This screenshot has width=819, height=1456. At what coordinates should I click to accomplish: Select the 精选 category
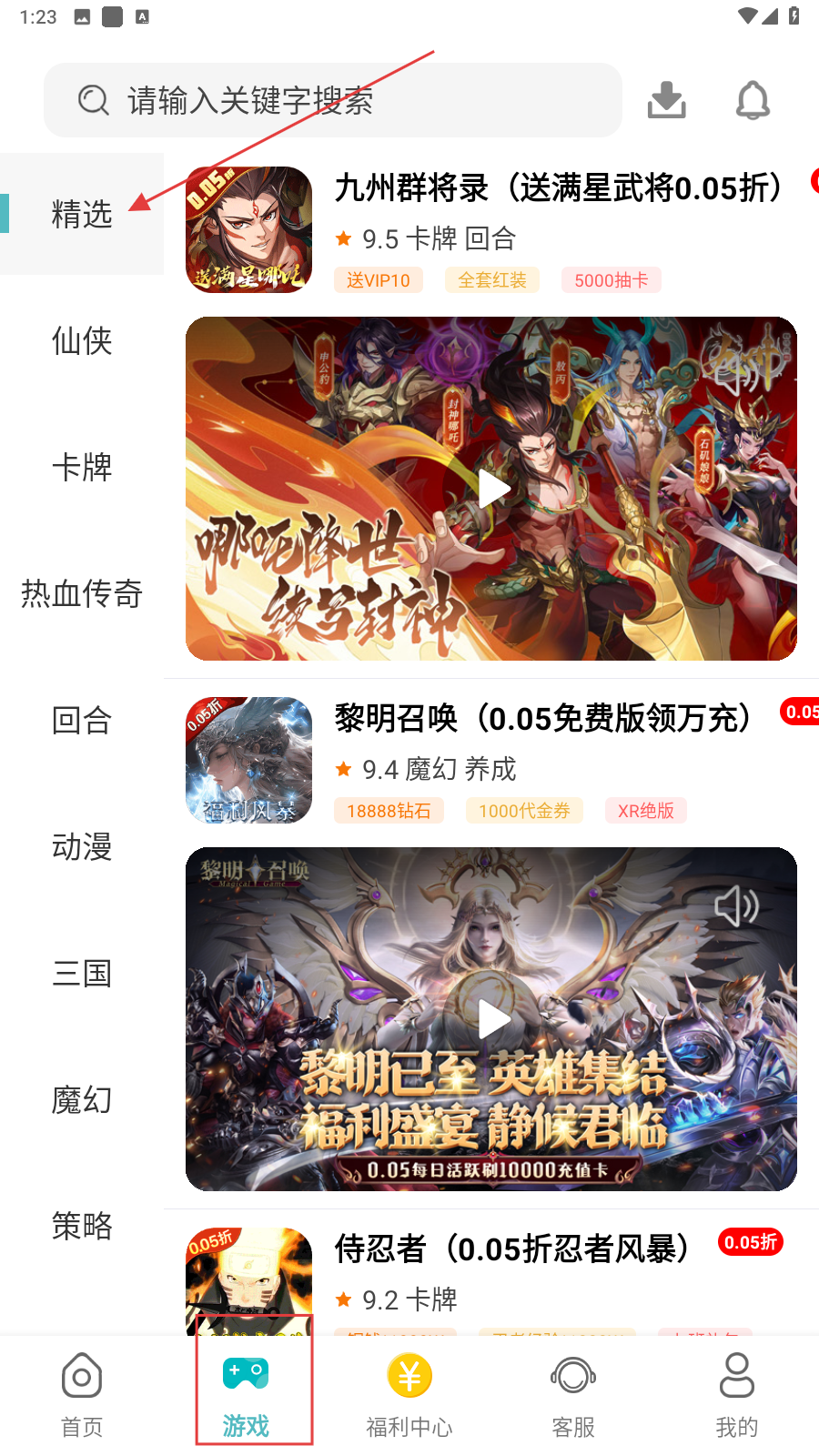pyautogui.click(x=82, y=214)
